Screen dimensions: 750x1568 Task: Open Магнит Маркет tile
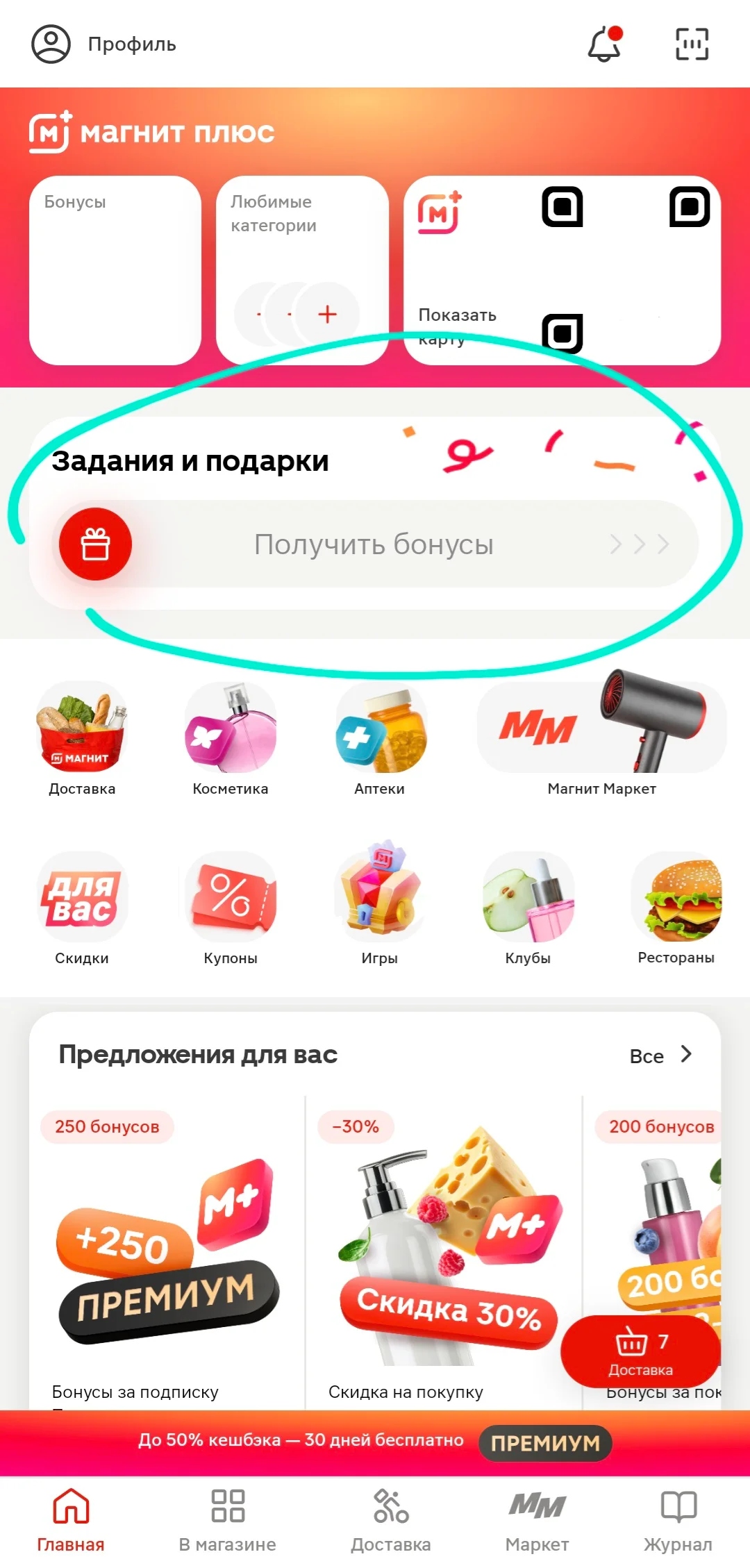[601, 739]
